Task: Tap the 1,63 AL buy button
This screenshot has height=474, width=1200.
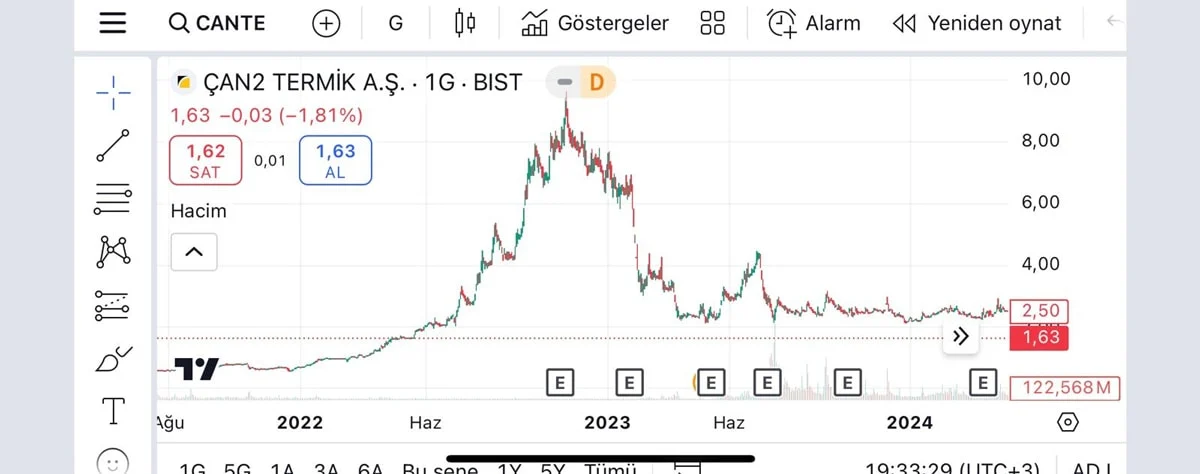Action: coord(335,160)
